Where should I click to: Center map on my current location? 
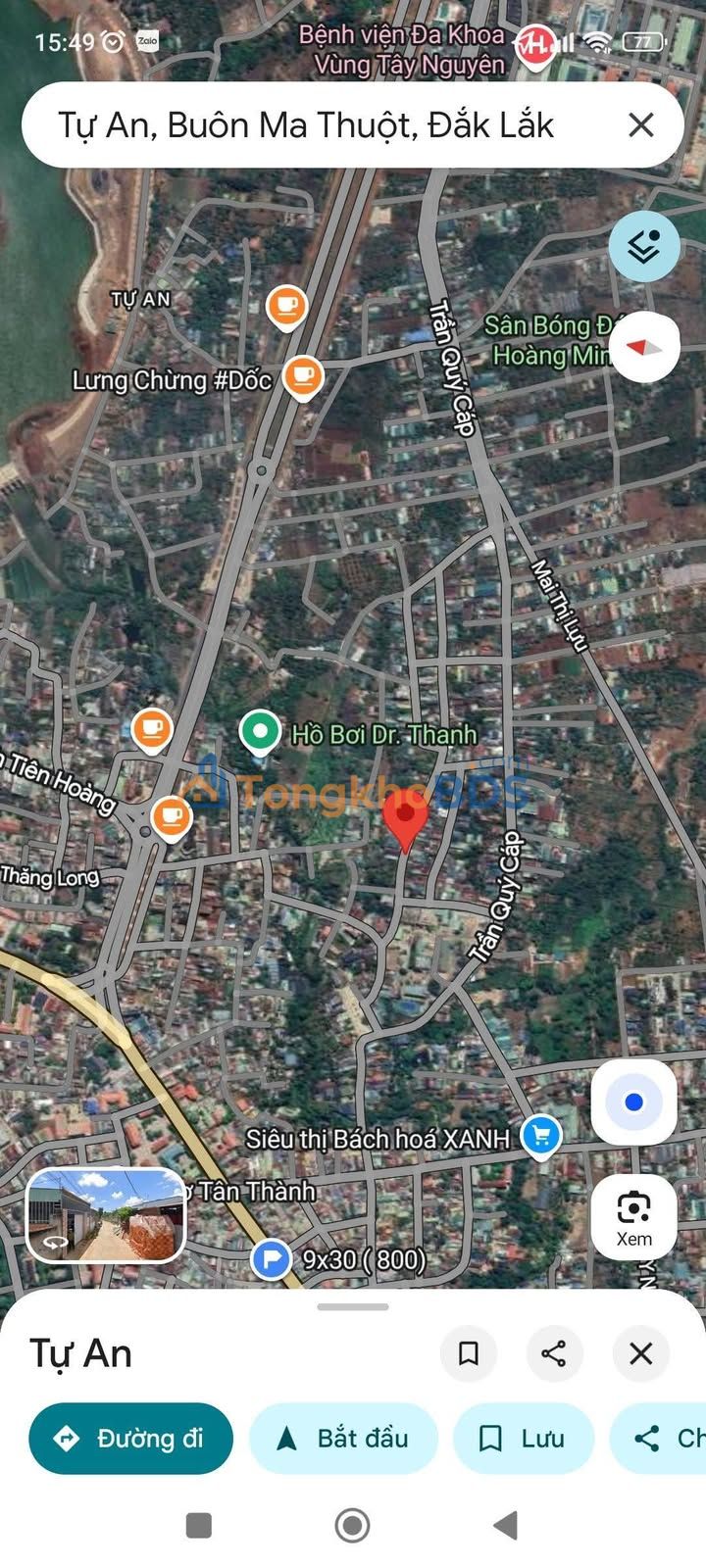(x=633, y=1102)
